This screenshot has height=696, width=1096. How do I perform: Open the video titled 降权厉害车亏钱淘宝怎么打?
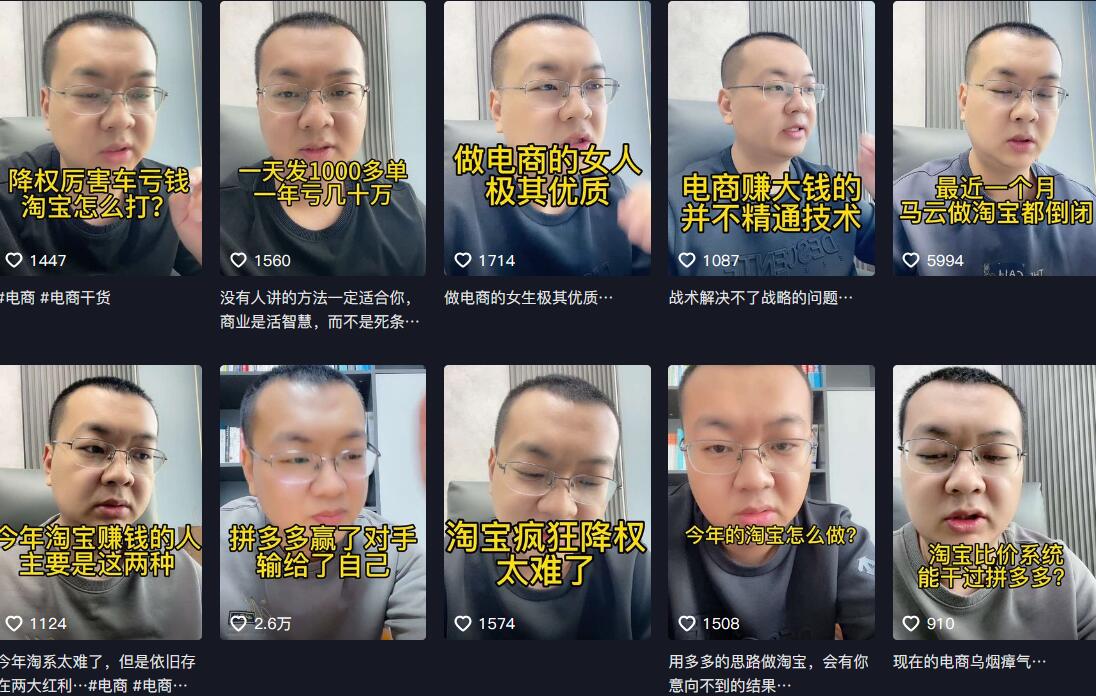pos(100,138)
